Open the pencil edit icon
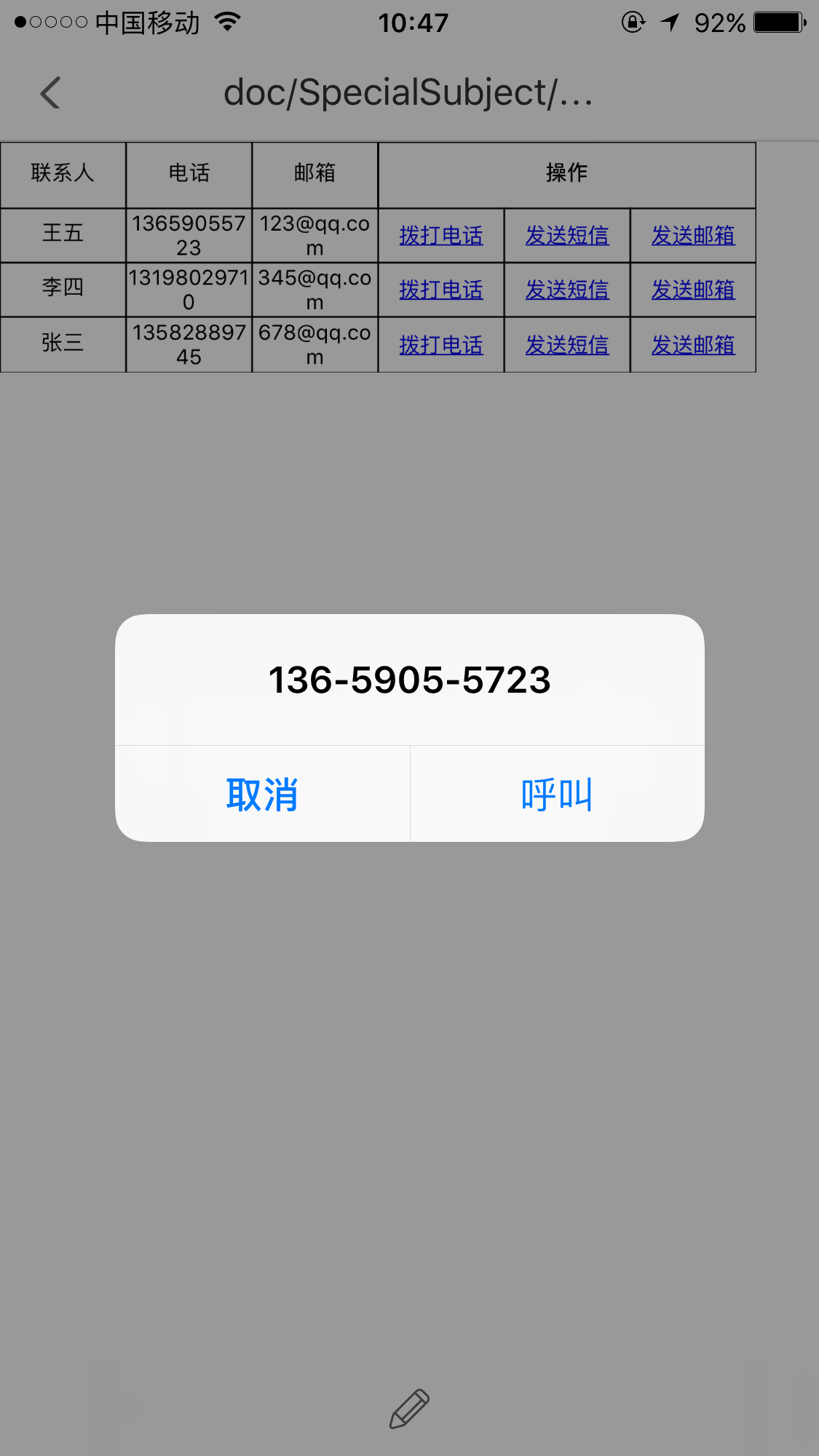 click(409, 1409)
